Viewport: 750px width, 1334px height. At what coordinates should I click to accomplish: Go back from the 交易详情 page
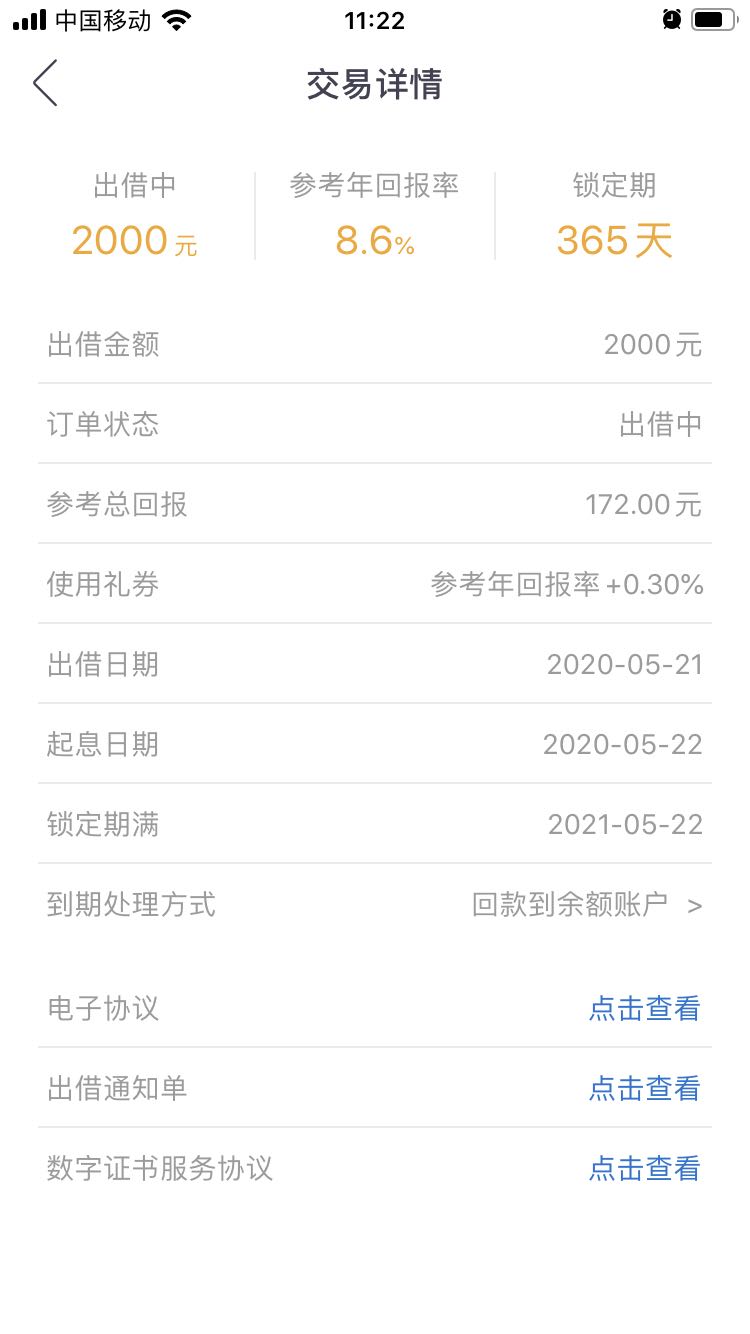tap(45, 83)
